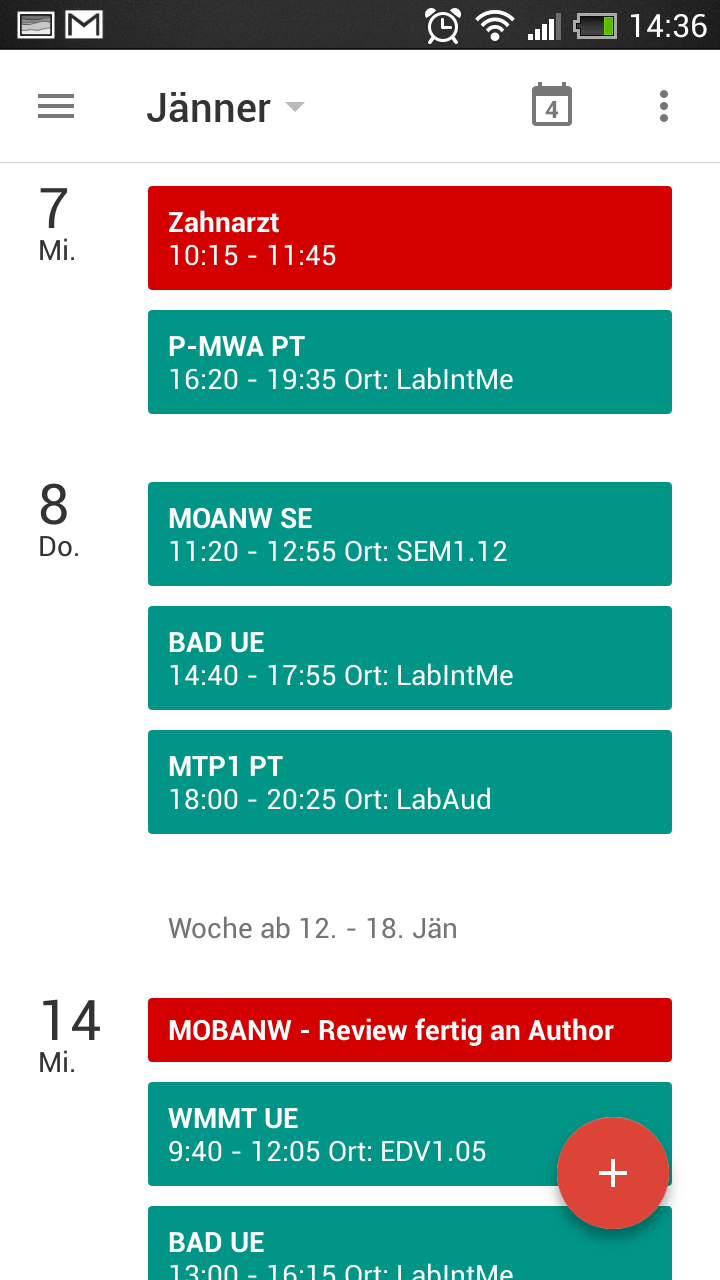Image resolution: width=720 pixels, height=1280 pixels.
Task: Create a new event with plus button
Action: click(612, 1173)
